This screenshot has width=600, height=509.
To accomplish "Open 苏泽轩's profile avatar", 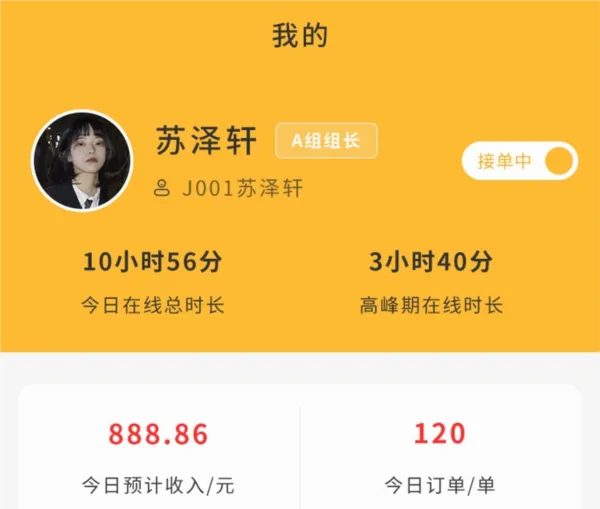I will coord(82,160).
